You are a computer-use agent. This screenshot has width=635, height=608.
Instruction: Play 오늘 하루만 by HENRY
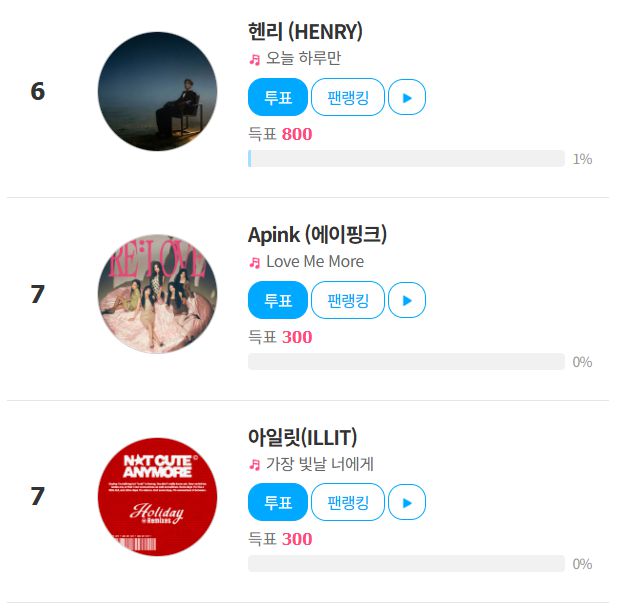pyautogui.click(x=407, y=97)
